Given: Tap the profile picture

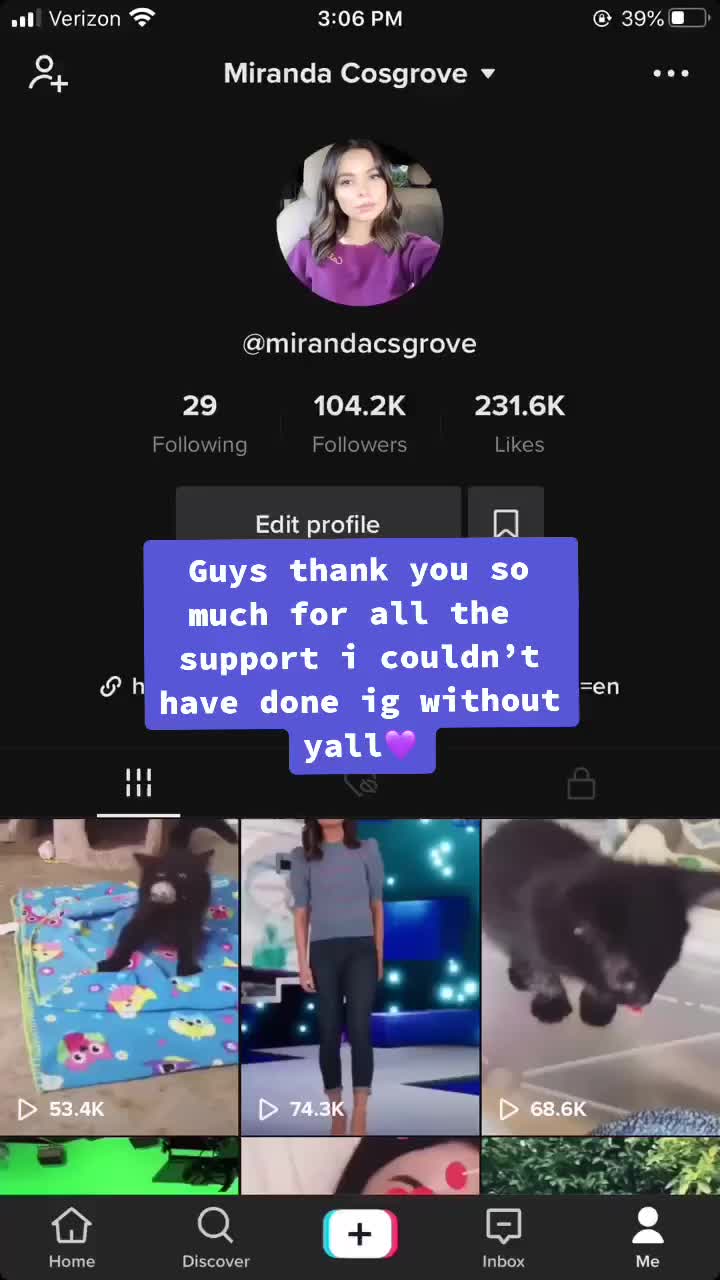Looking at the screenshot, I should click(360, 222).
